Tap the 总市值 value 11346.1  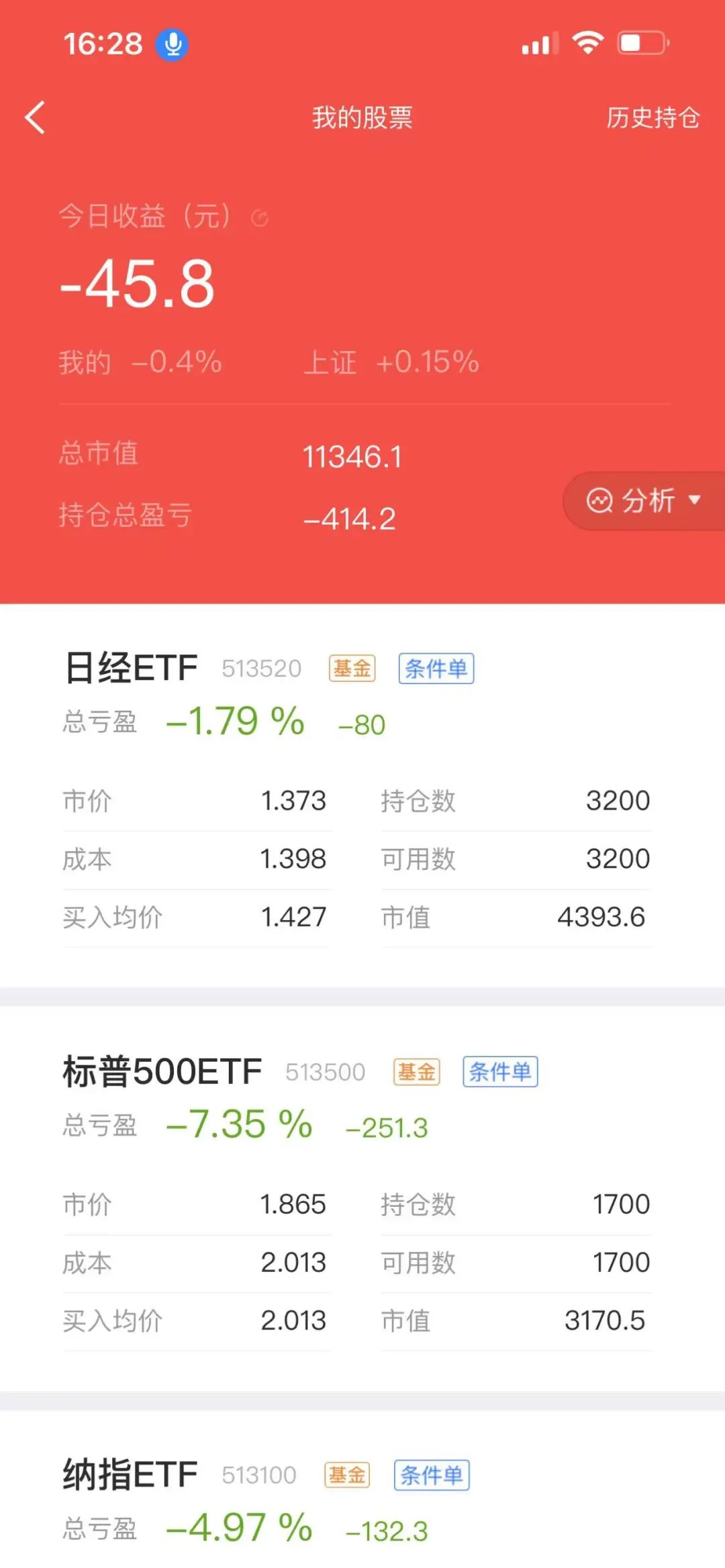(354, 455)
